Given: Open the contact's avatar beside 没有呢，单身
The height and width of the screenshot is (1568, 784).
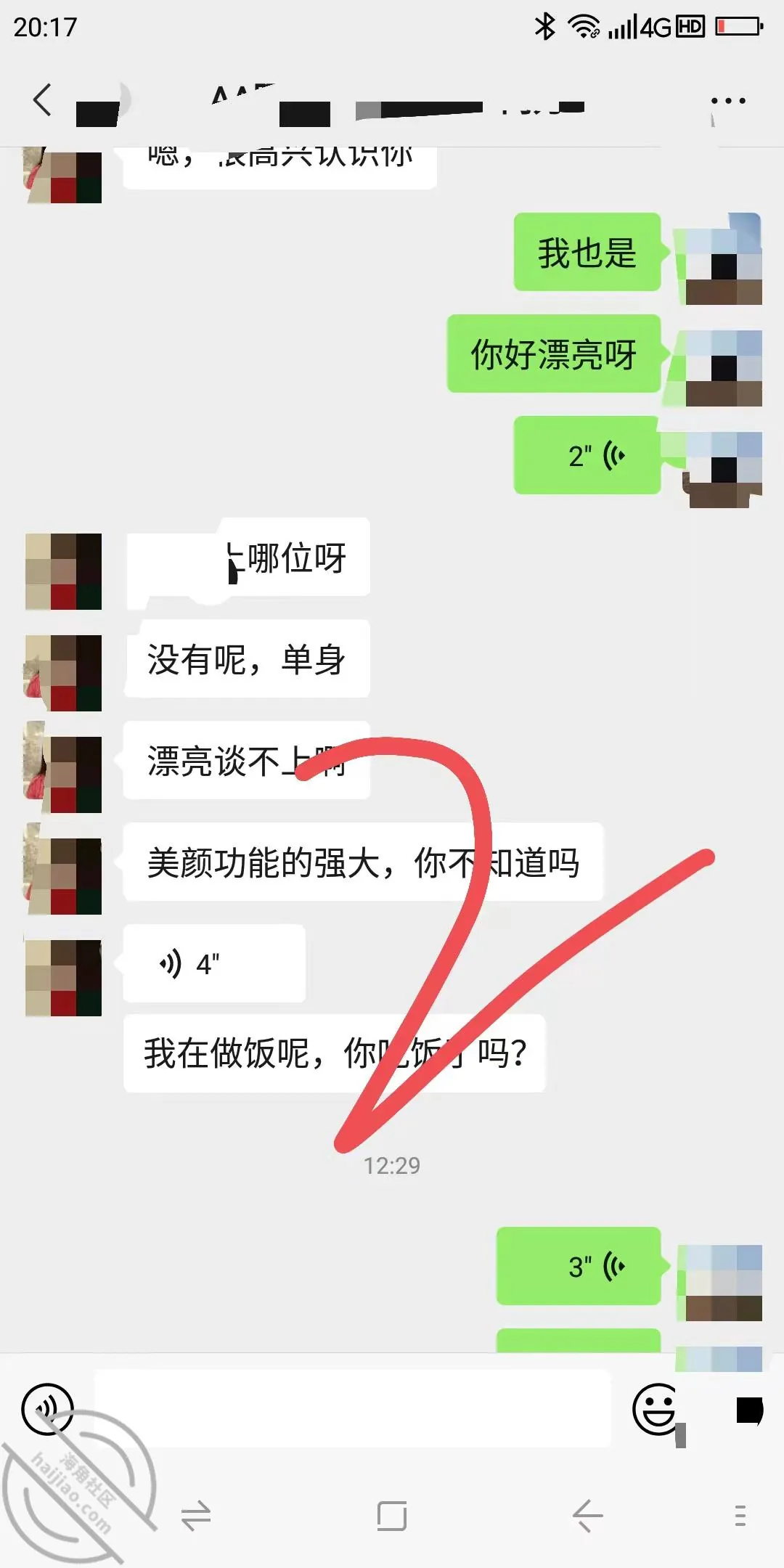Looking at the screenshot, I should [x=63, y=673].
